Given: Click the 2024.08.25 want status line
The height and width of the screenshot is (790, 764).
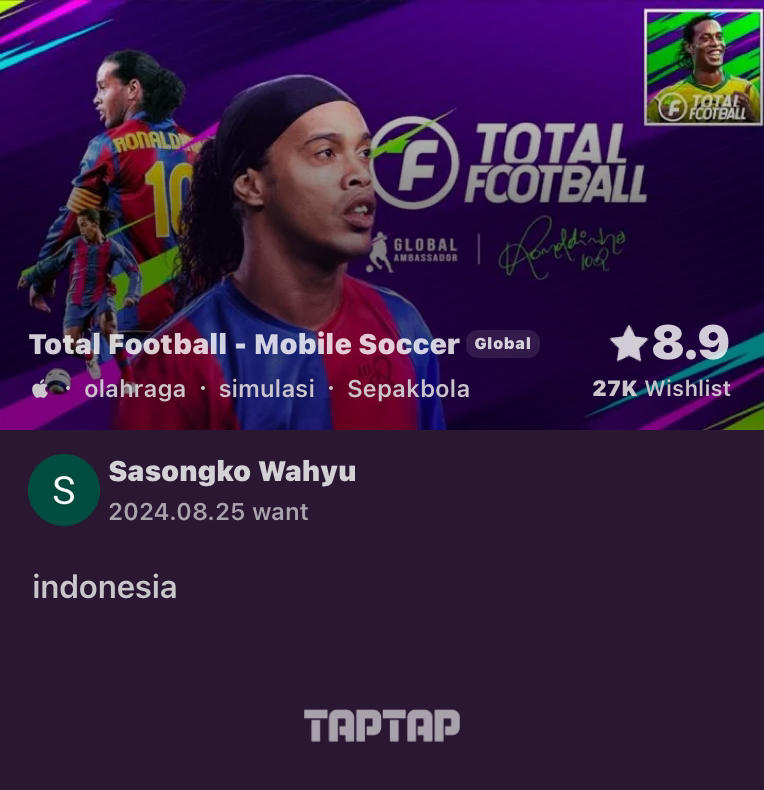Looking at the screenshot, I should pyautogui.click(x=208, y=511).
